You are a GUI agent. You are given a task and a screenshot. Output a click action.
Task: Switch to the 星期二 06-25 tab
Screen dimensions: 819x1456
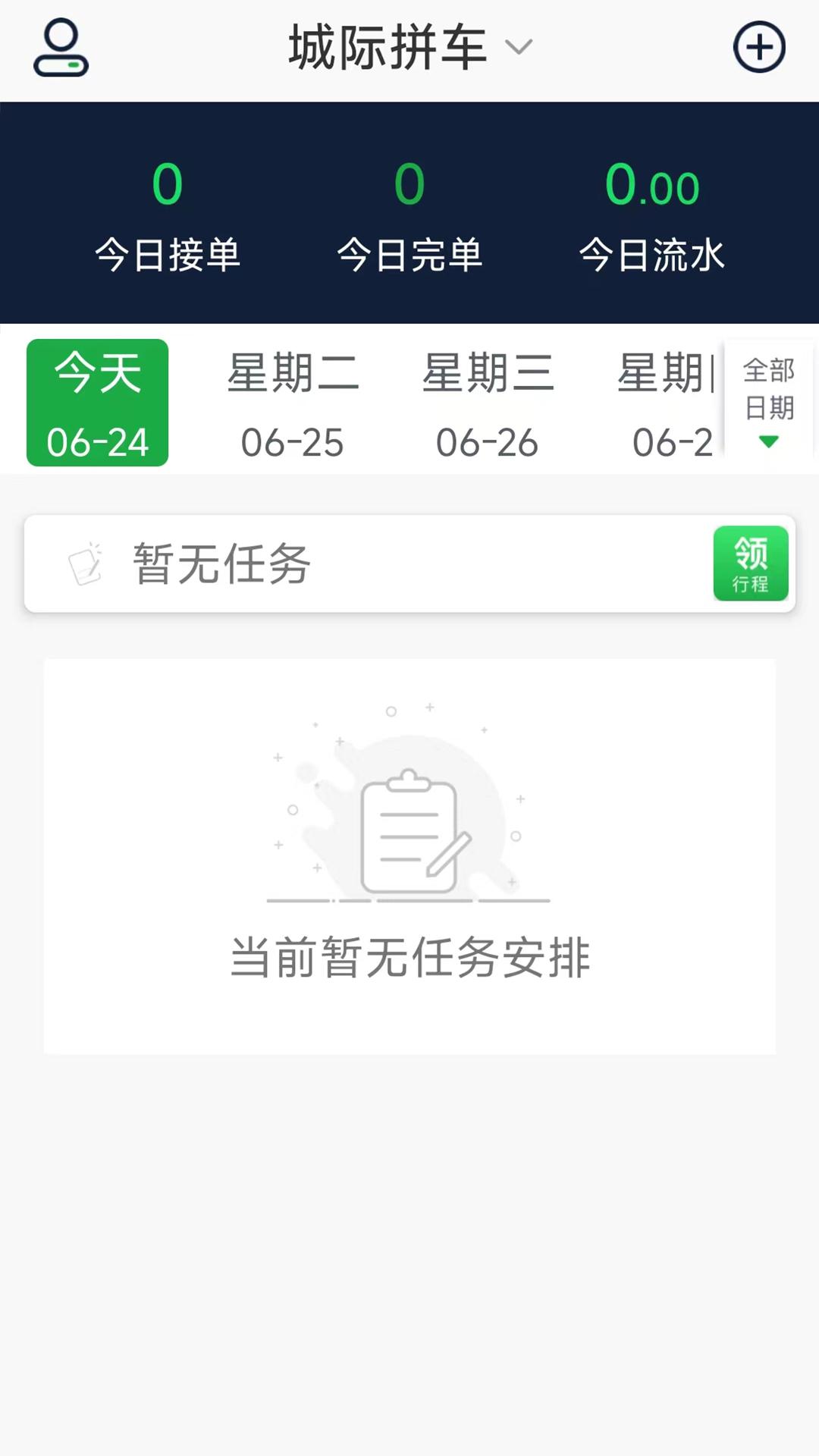(x=291, y=402)
